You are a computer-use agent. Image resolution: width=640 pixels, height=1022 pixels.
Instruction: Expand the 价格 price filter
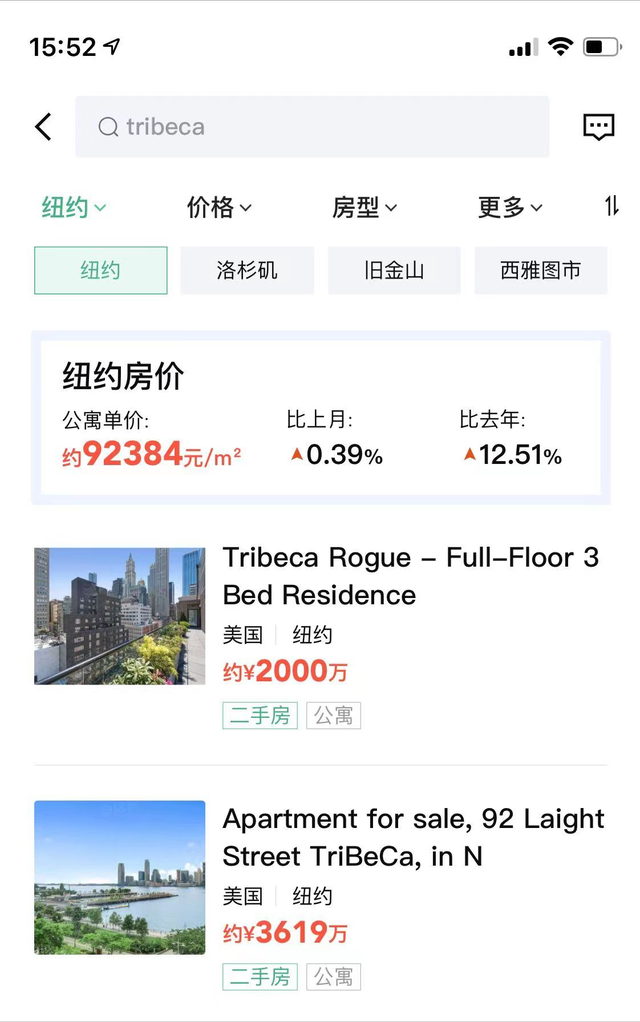(x=219, y=207)
